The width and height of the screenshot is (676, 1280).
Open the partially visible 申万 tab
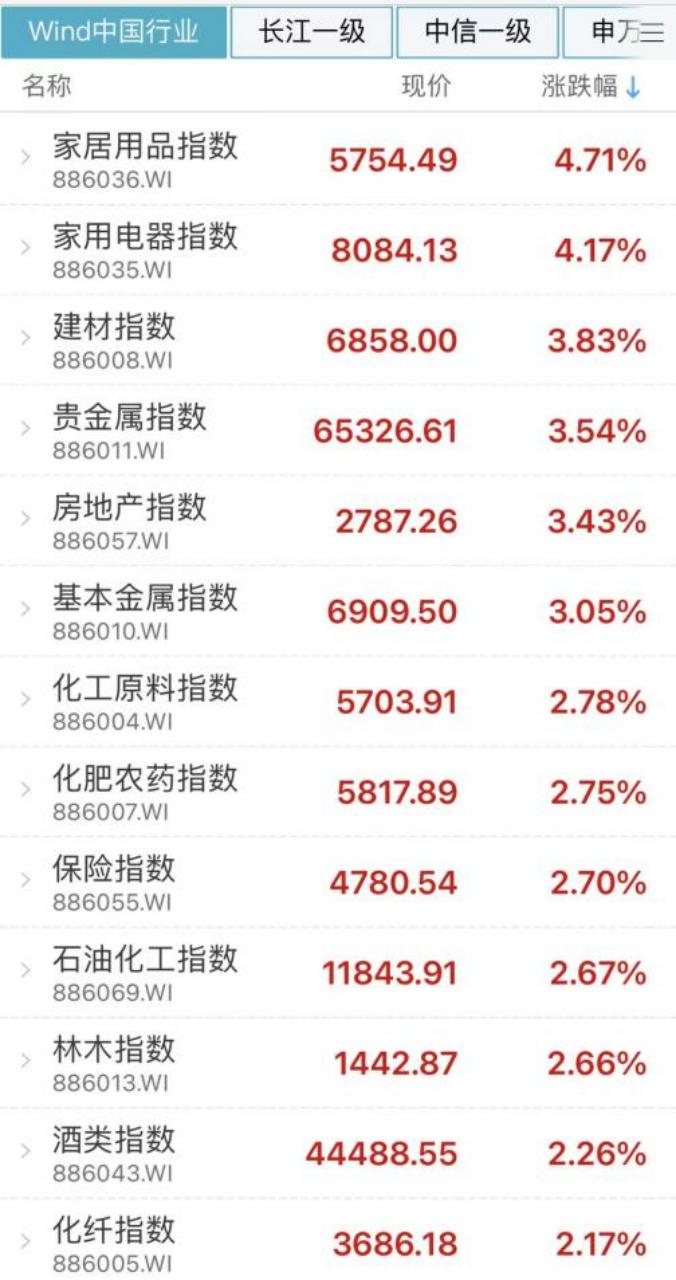point(619,32)
